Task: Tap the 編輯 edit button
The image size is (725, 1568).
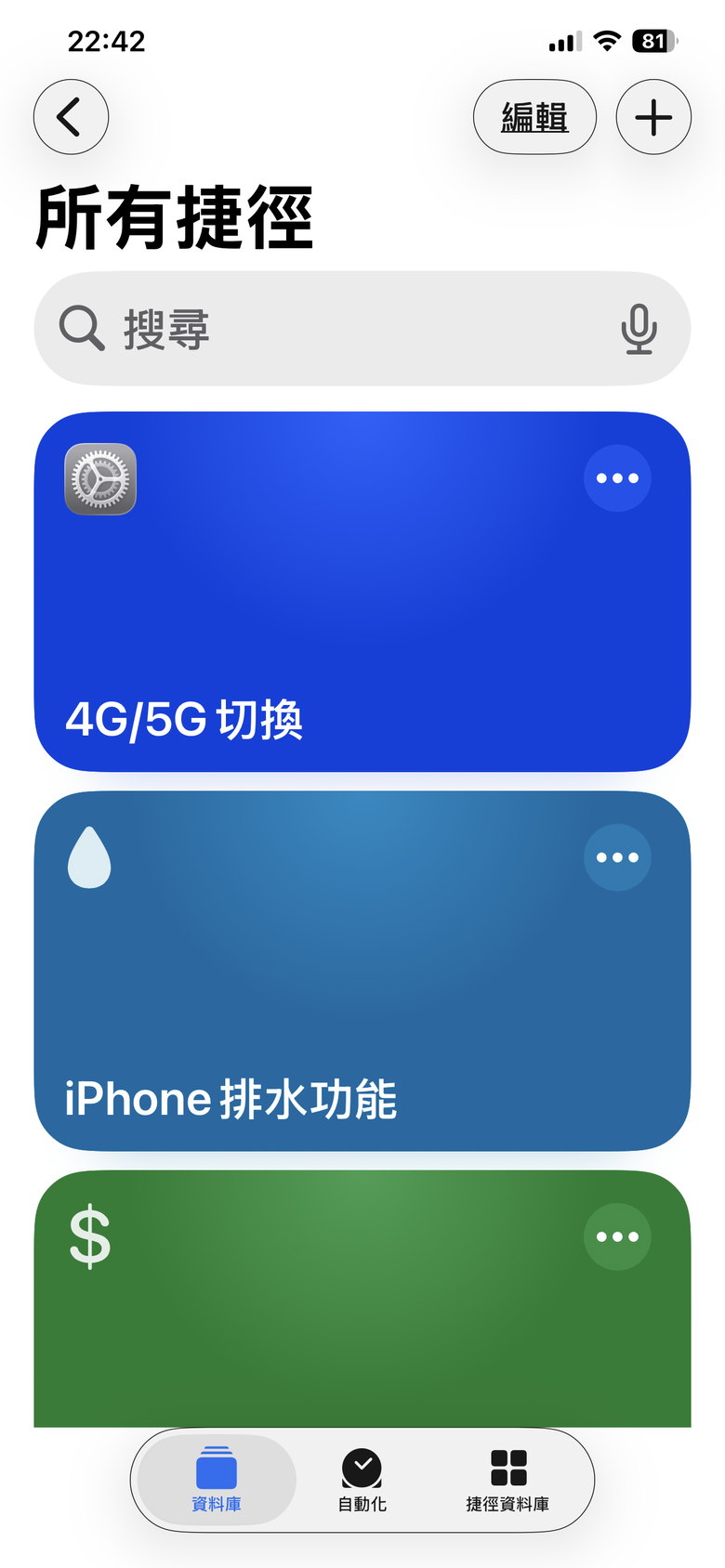Action: pos(534,117)
